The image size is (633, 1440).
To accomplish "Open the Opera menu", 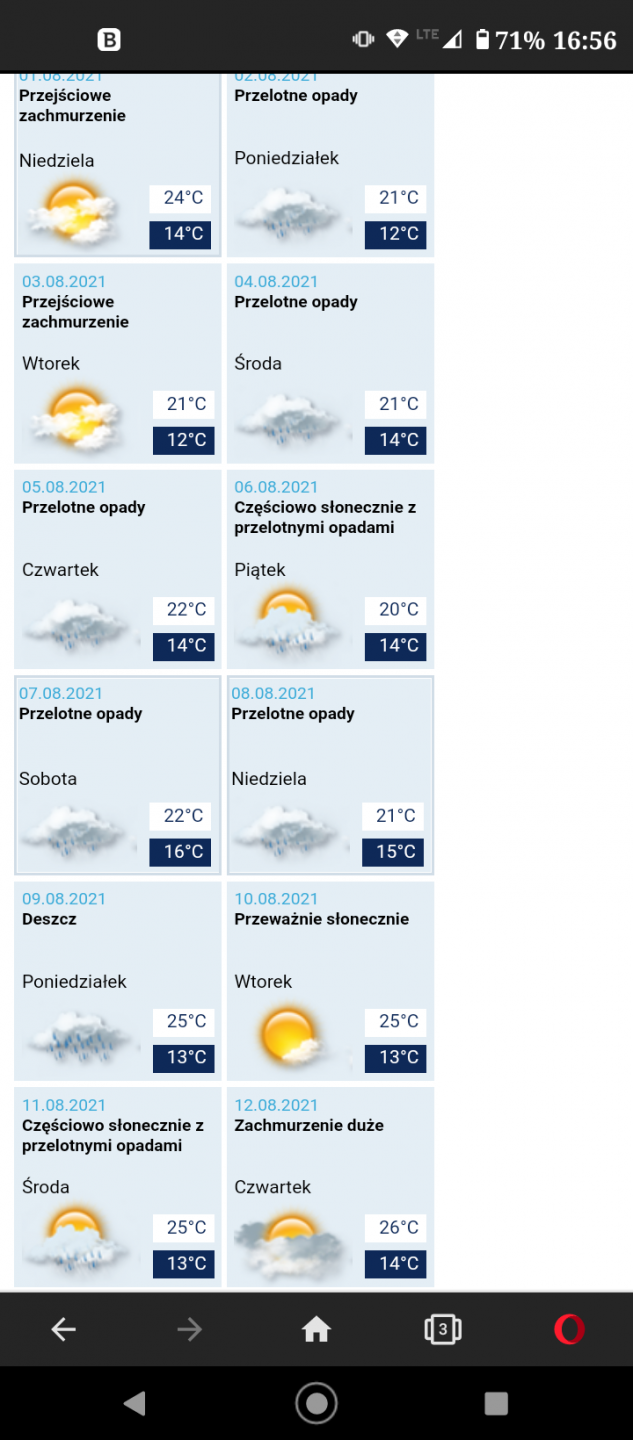I will [569, 1329].
